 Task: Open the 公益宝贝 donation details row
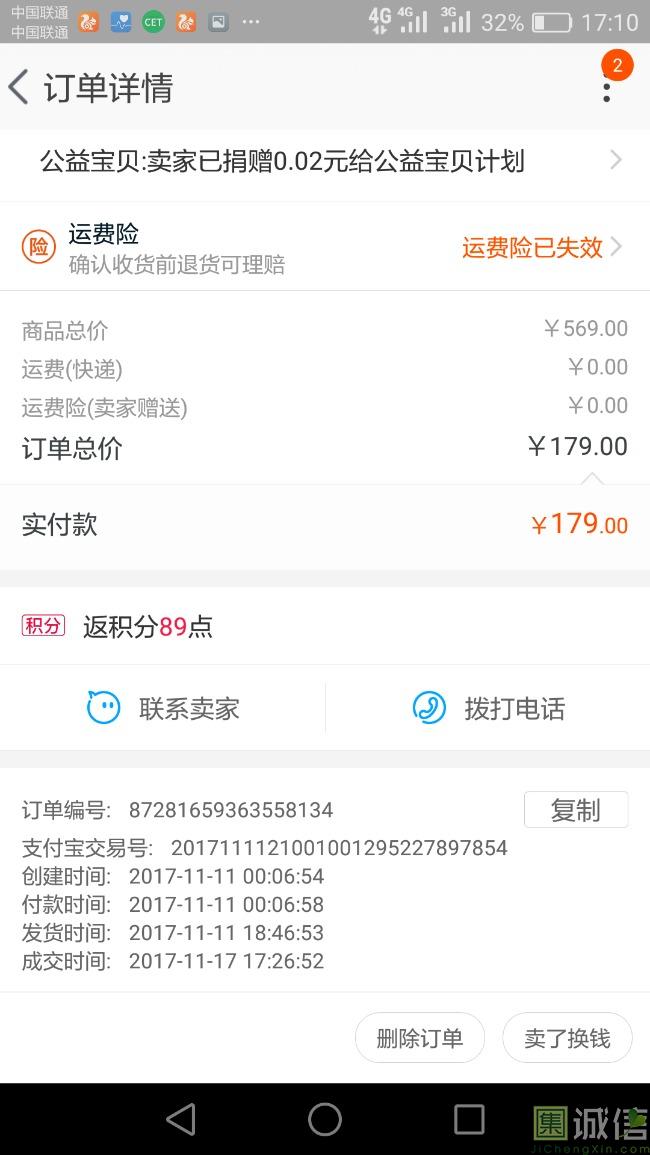click(x=325, y=161)
